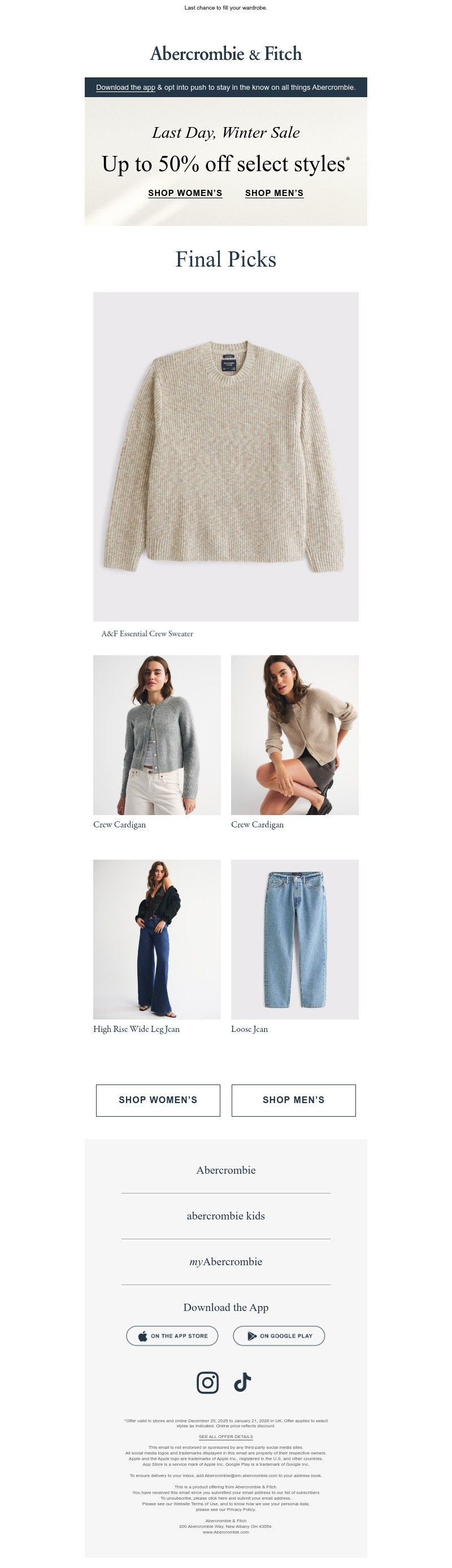Tap Shop Men's link in sale banner
This screenshot has width=452, height=1568.
pos(274,193)
